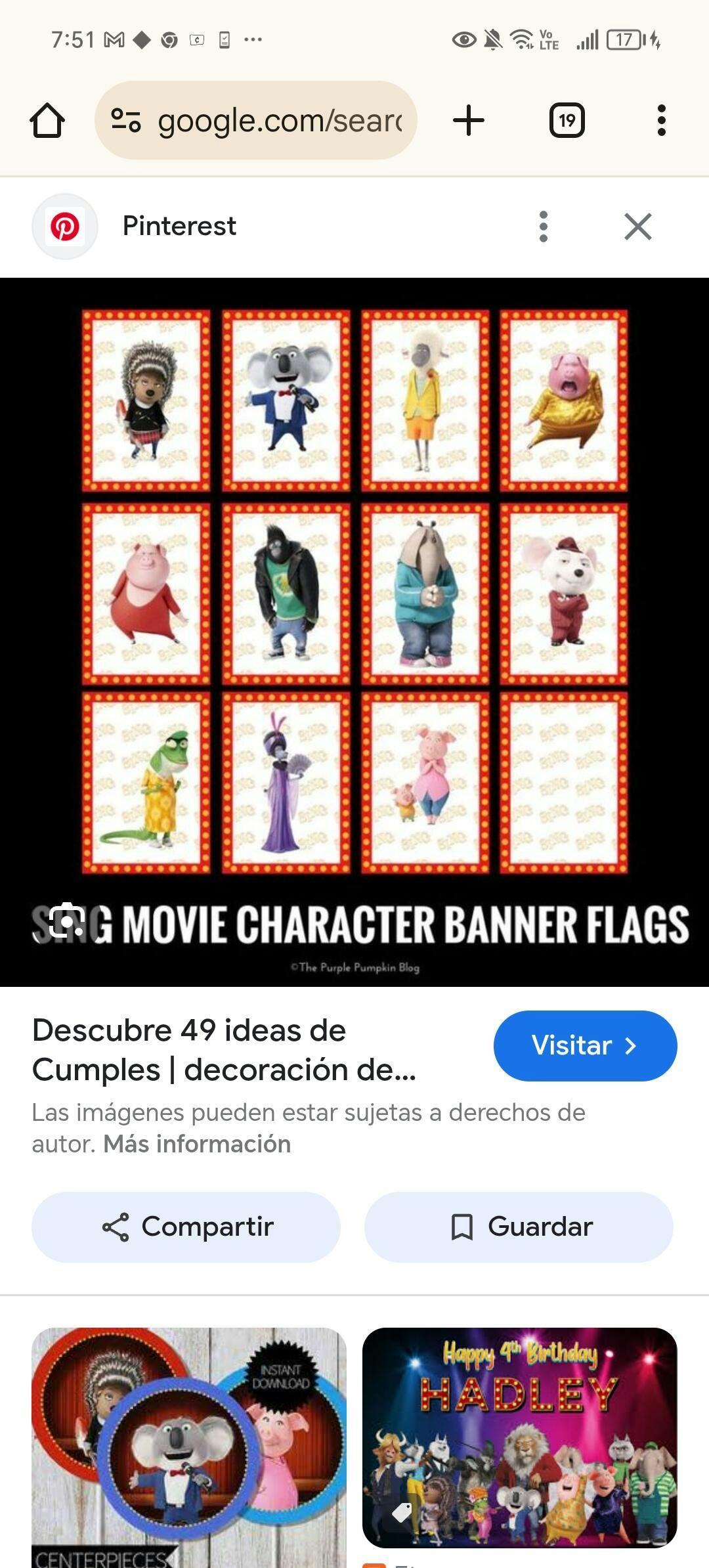Tap the Visitar button
The image size is (709, 1568).
[x=585, y=1045]
